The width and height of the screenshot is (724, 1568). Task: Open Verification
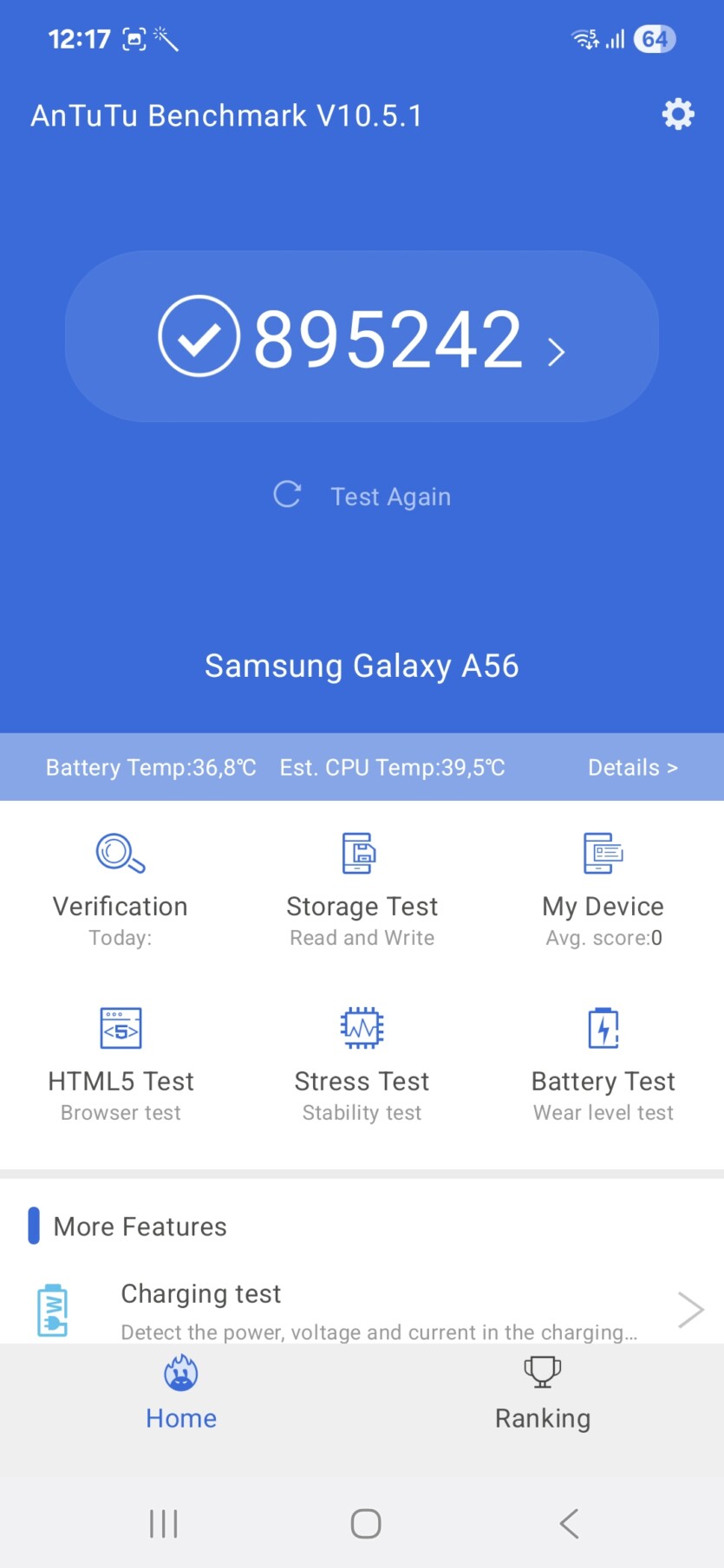[x=121, y=888]
